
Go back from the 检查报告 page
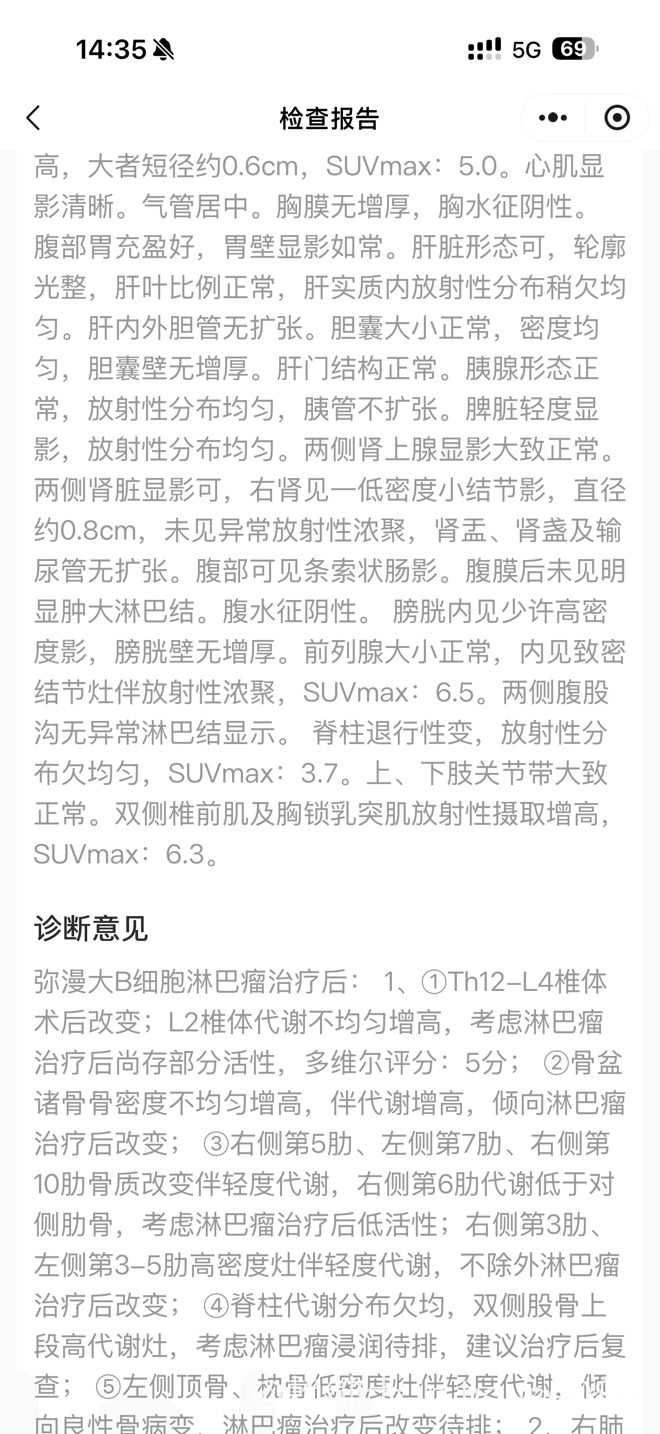(33, 118)
